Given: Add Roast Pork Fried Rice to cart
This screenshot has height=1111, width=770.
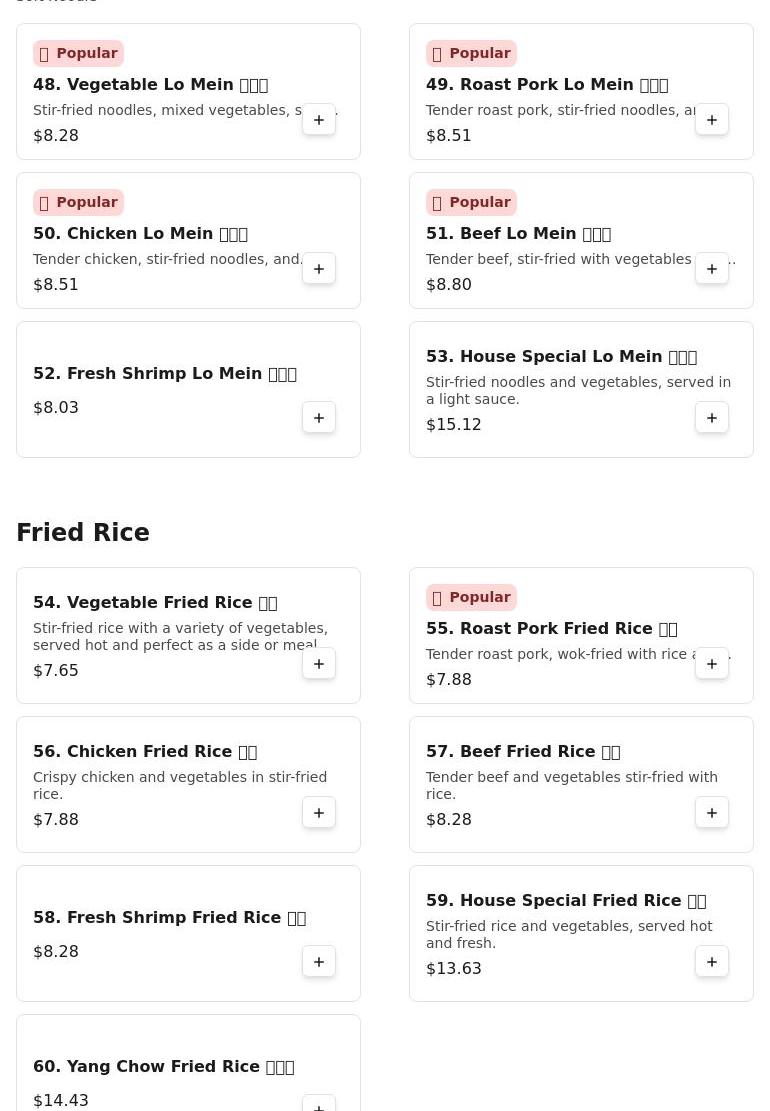Looking at the screenshot, I should click(712, 664).
